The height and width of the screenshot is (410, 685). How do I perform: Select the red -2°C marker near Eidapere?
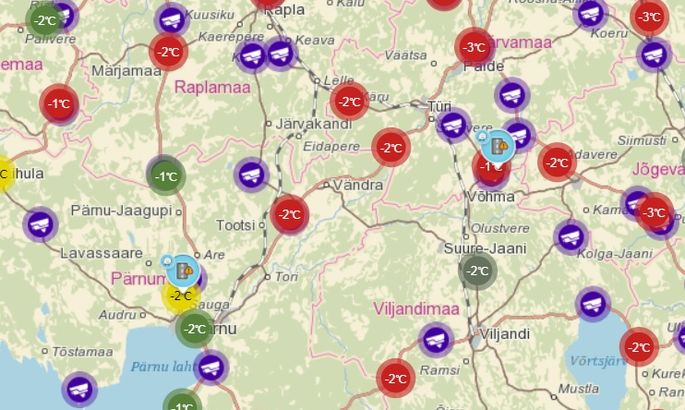tap(390, 148)
